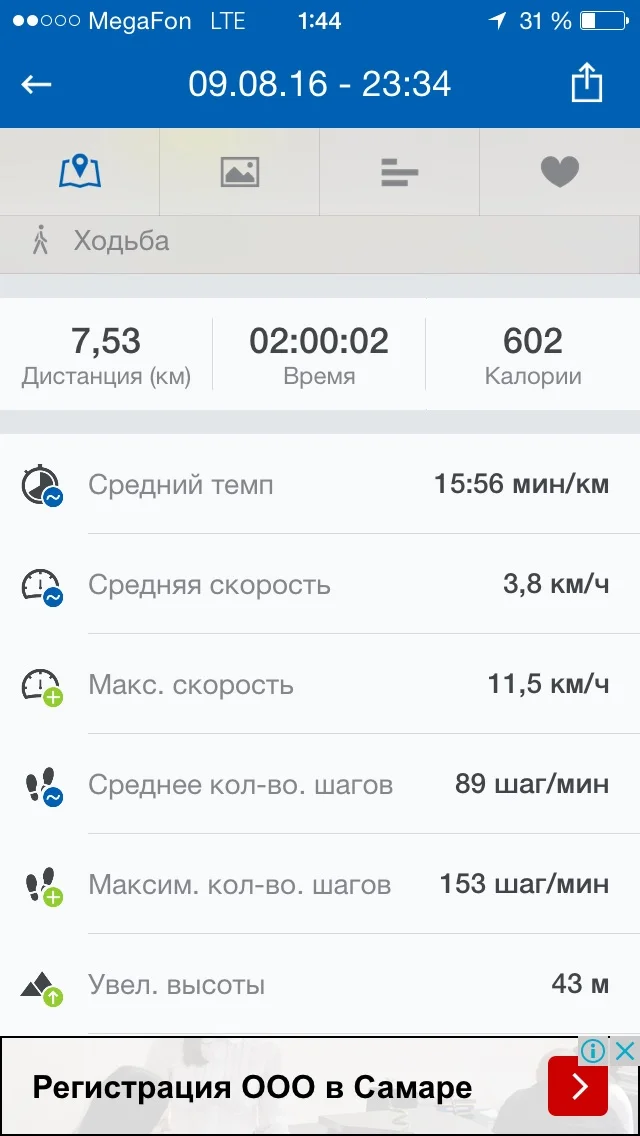This screenshot has height=1136, width=640.
Task: Go back using the top-left arrow
Action: (x=36, y=84)
